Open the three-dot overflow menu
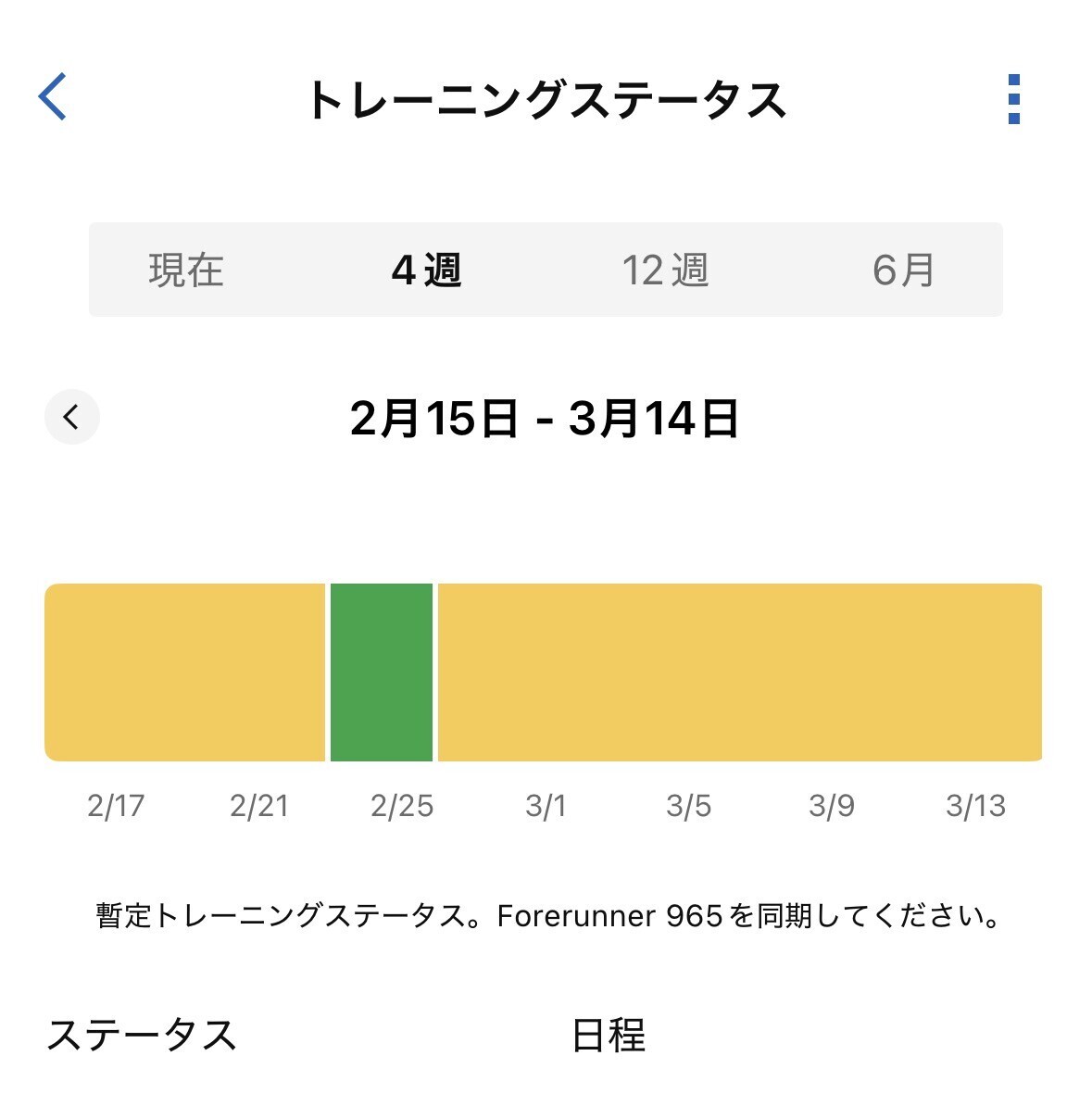 1013,99
